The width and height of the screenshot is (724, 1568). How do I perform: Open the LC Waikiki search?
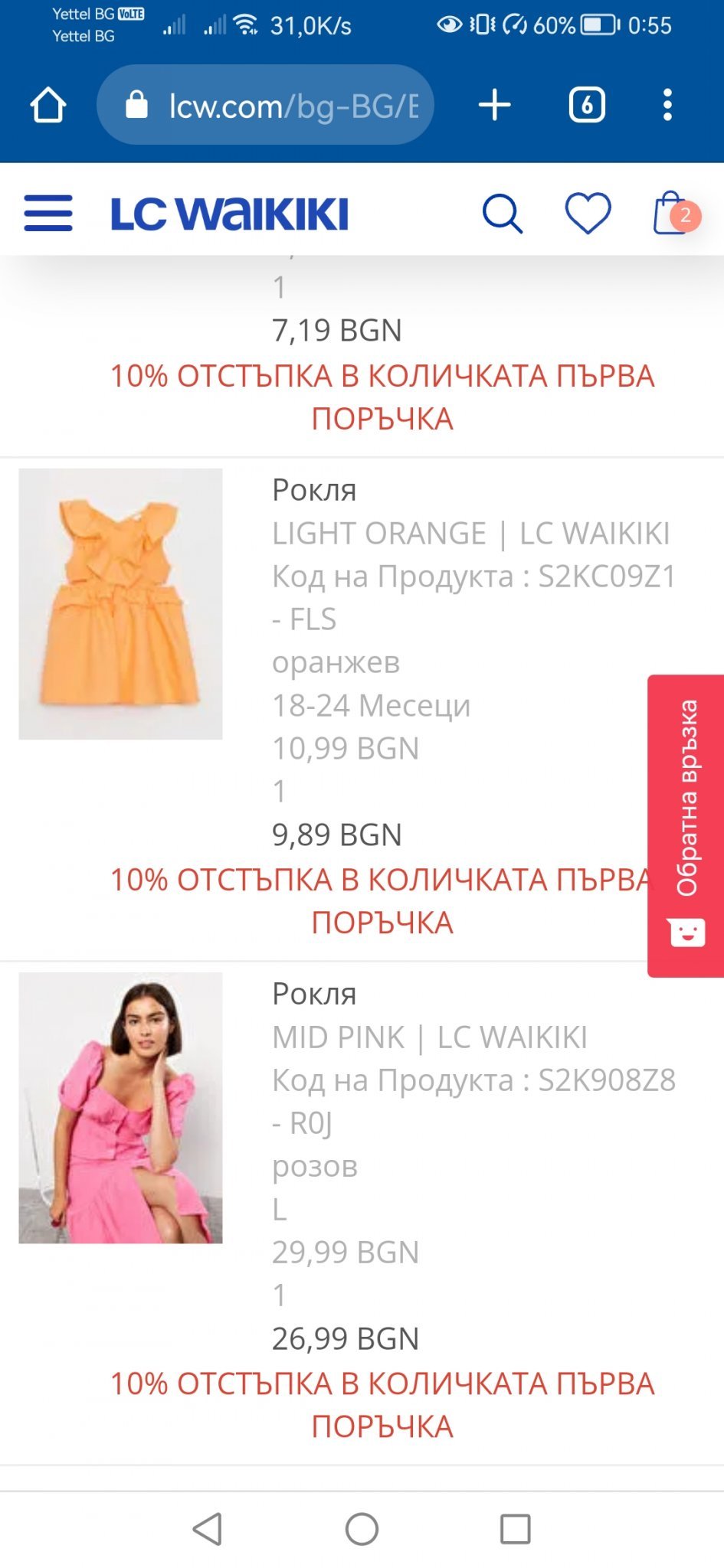pyautogui.click(x=502, y=214)
